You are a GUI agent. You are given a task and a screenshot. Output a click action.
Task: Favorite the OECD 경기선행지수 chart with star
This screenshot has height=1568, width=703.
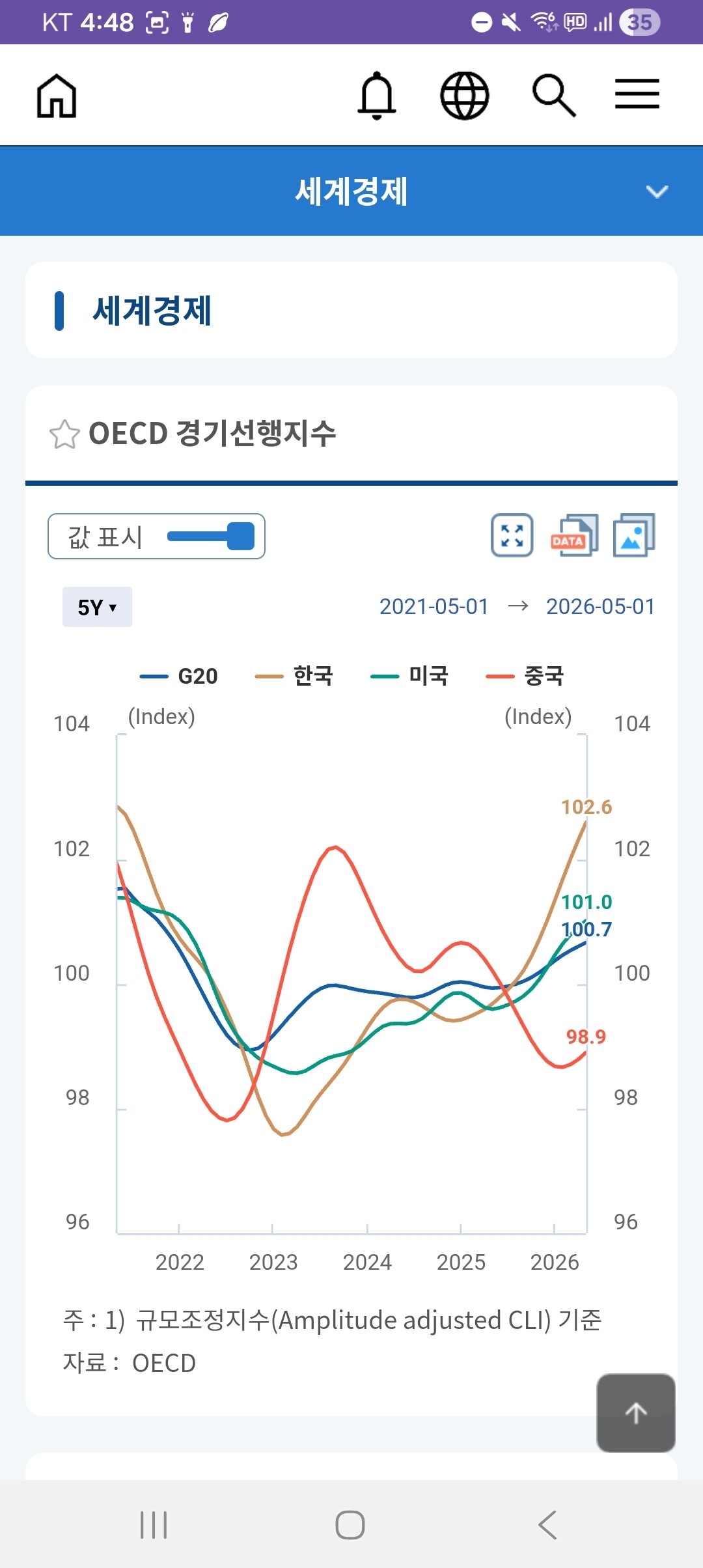coord(64,434)
